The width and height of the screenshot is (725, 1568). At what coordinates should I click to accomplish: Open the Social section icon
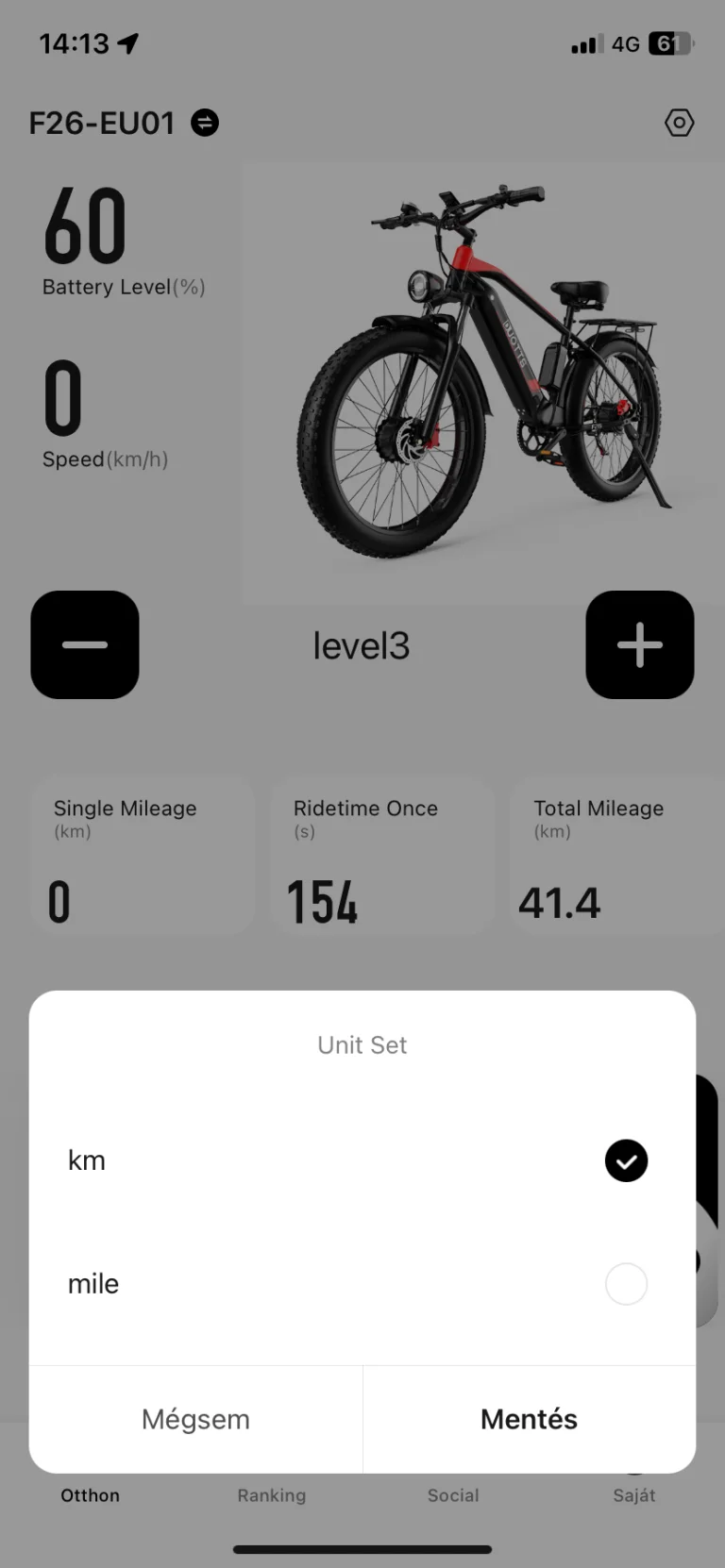coord(453,1472)
